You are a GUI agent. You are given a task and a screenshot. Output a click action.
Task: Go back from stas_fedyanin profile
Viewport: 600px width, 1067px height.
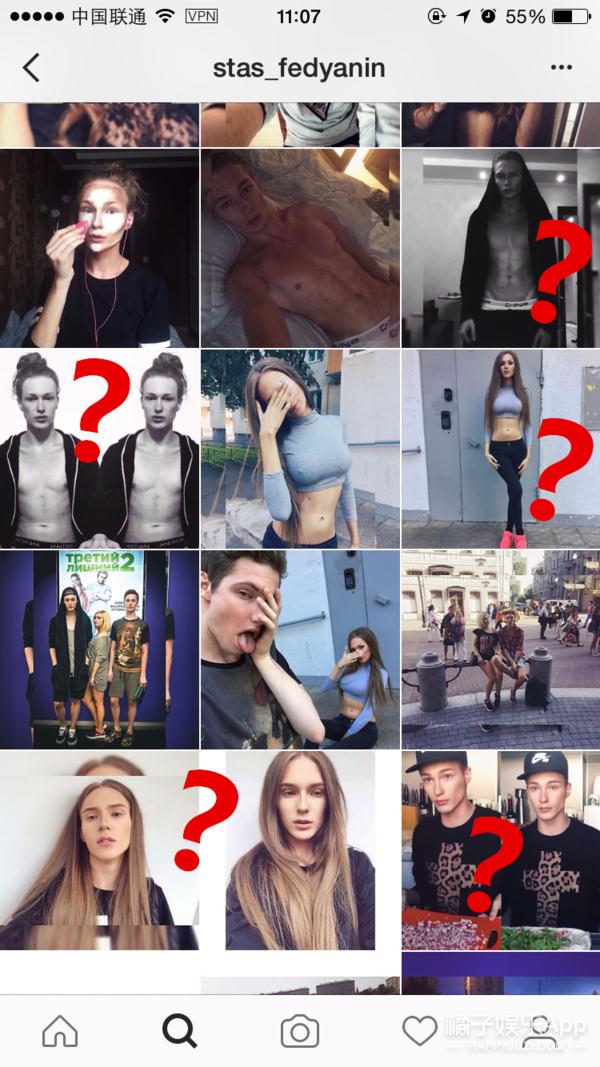(31, 68)
